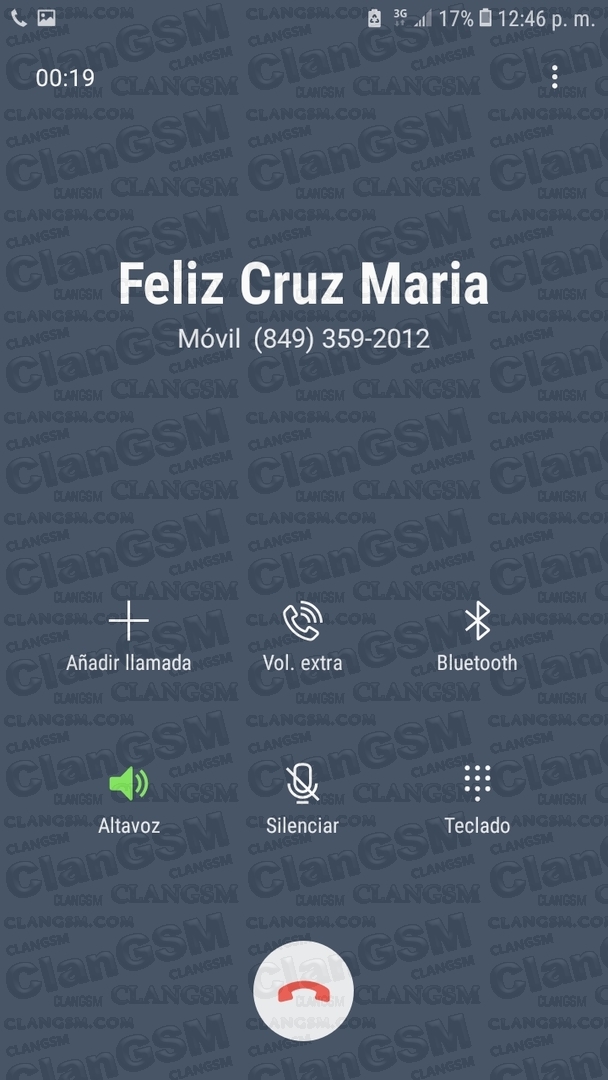Open the three-dot overflow menu
Screen dimensions: 608x1080
(x=554, y=77)
